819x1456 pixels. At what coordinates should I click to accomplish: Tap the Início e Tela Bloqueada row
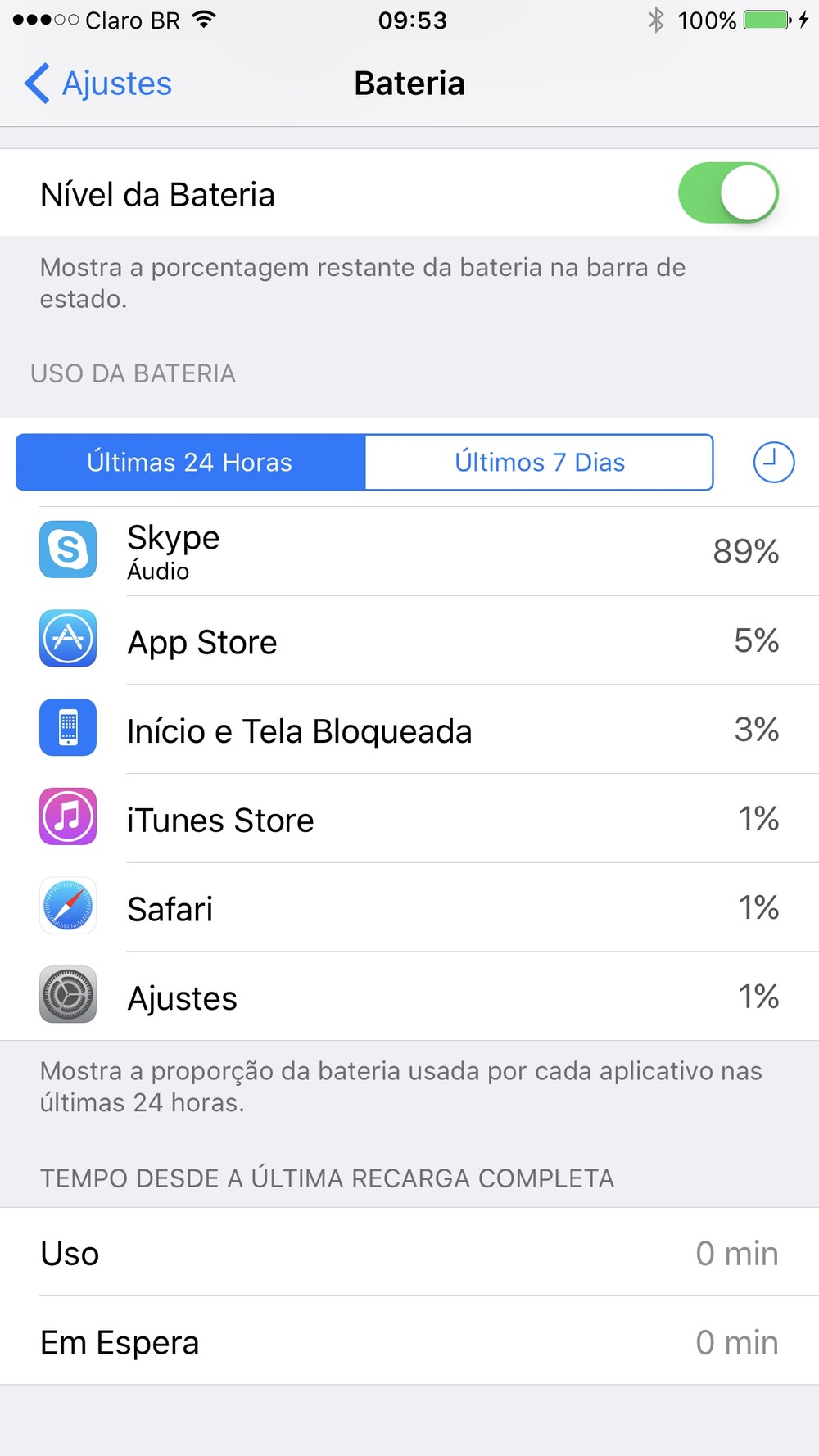tap(409, 730)
